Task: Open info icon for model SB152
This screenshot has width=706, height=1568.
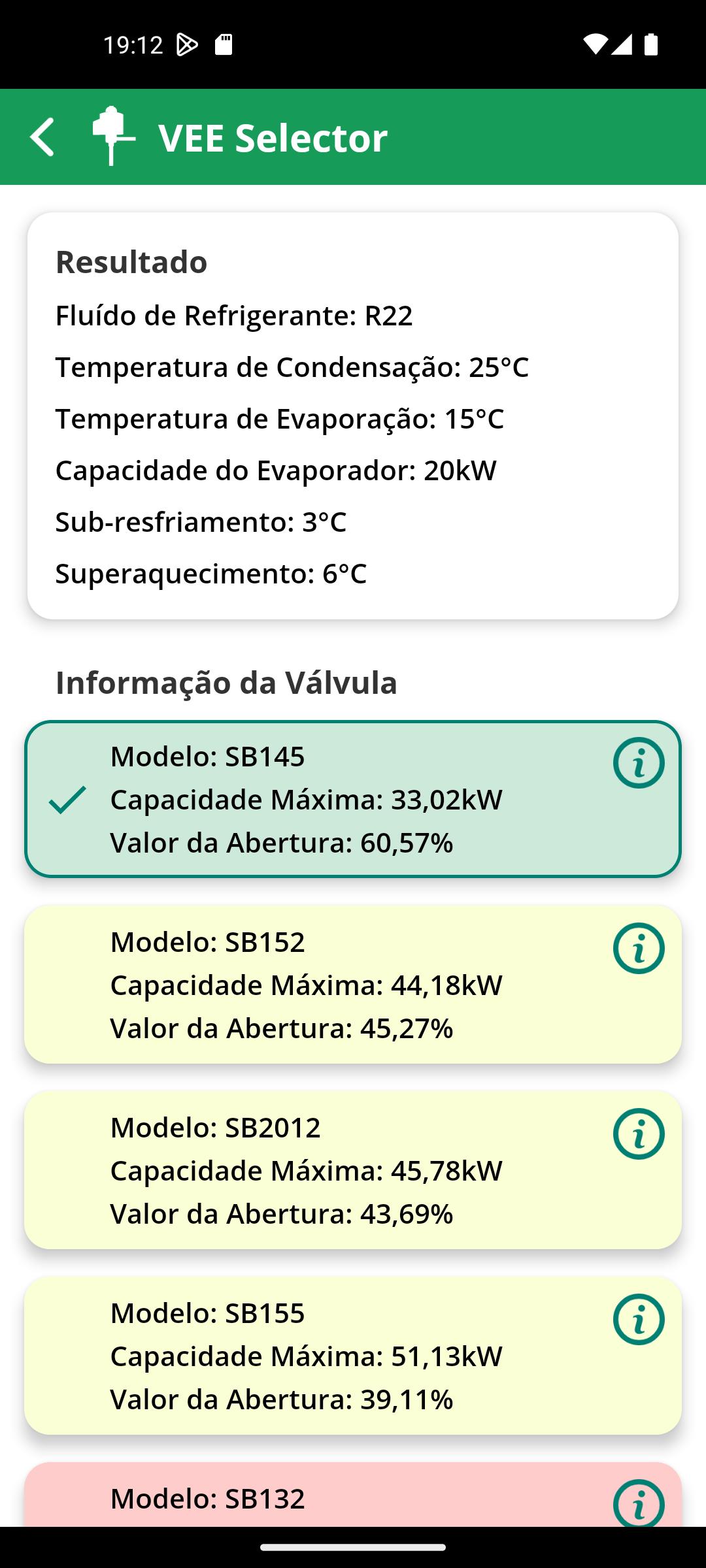Action: (x=639, y=949)
